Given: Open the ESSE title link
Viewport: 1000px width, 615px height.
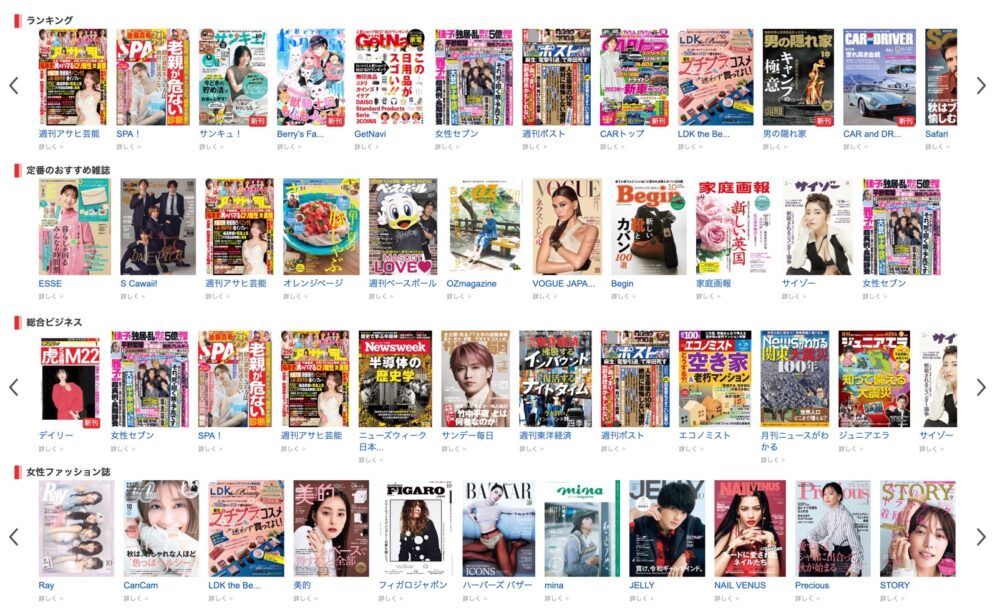Looking at the screenshot, I should coord(50,283).
